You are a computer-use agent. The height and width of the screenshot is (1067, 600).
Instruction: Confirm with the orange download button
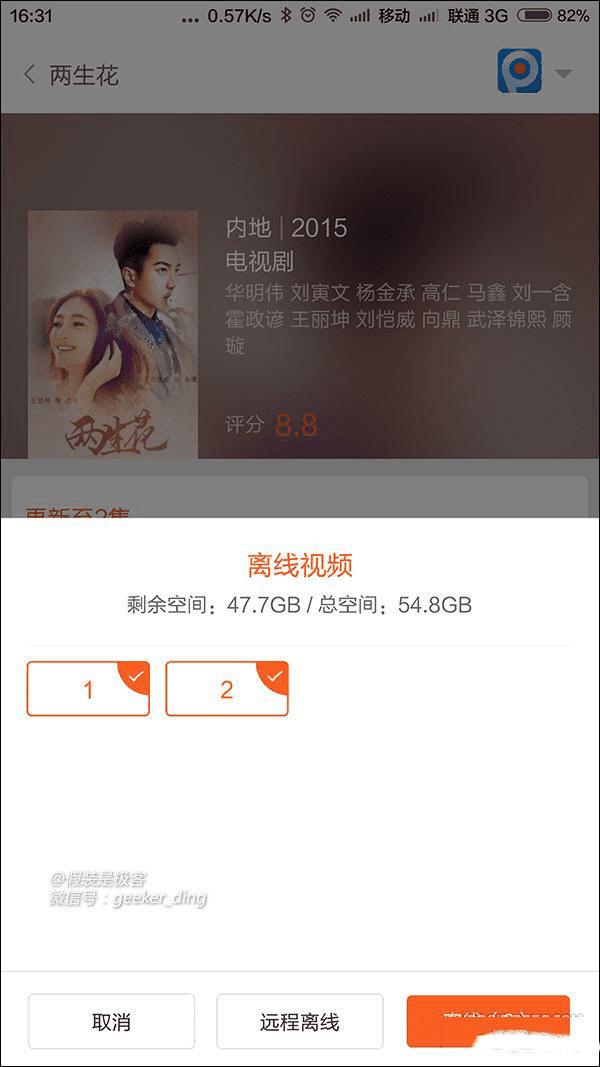[x=488, y=1020]
